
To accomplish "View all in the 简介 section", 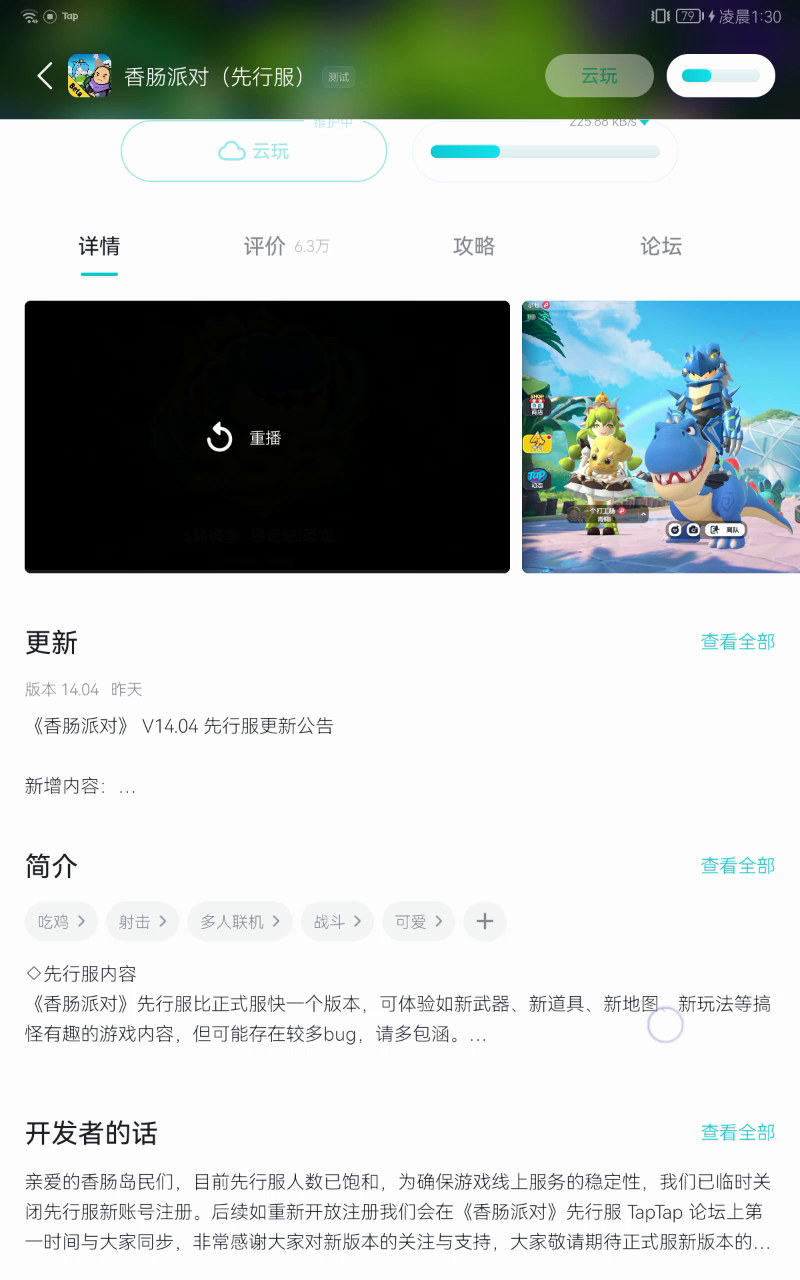I will 737,866.
